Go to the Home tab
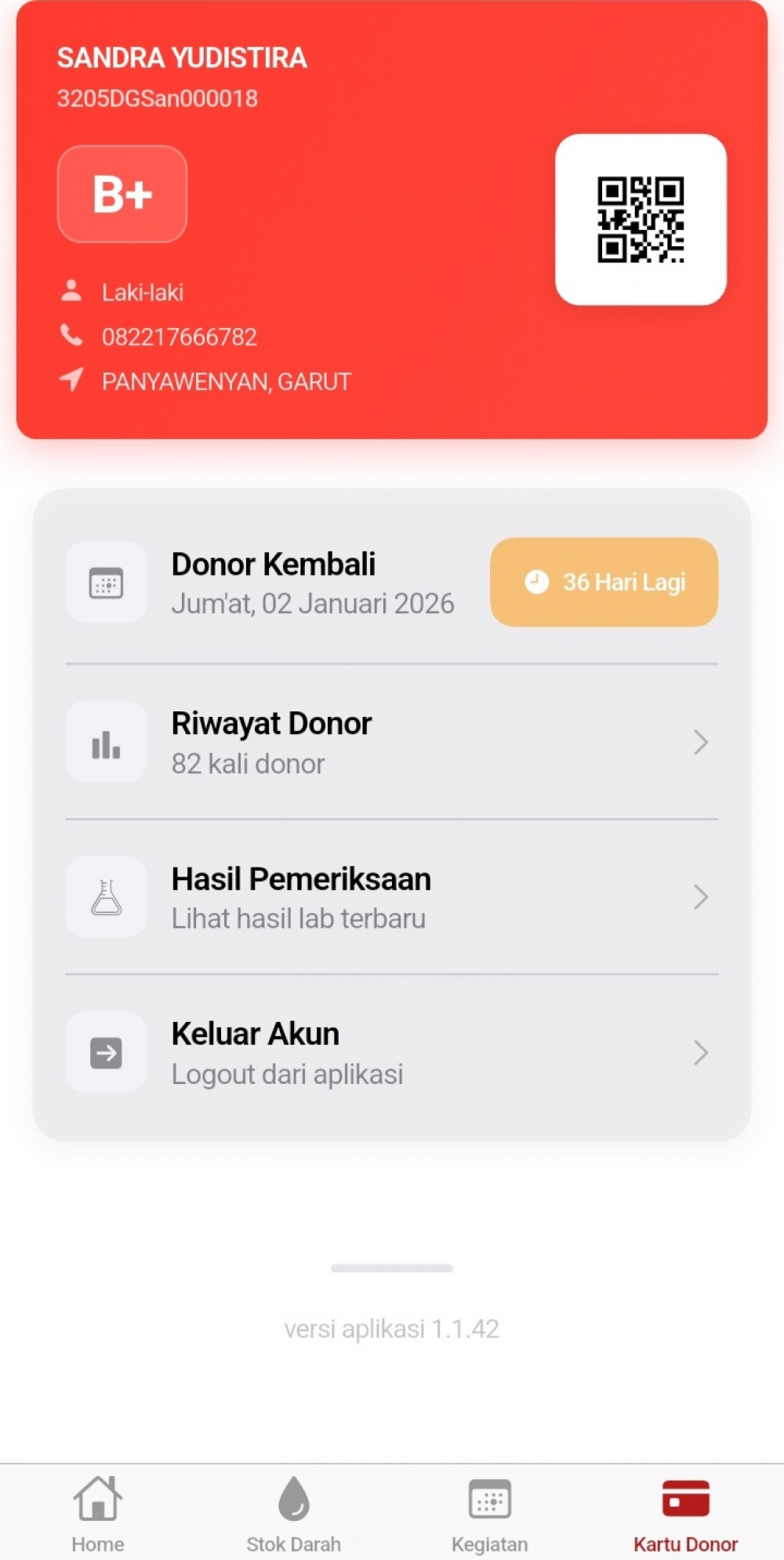This screenshot has height=1560, width=784. (x=98, y=1513)
